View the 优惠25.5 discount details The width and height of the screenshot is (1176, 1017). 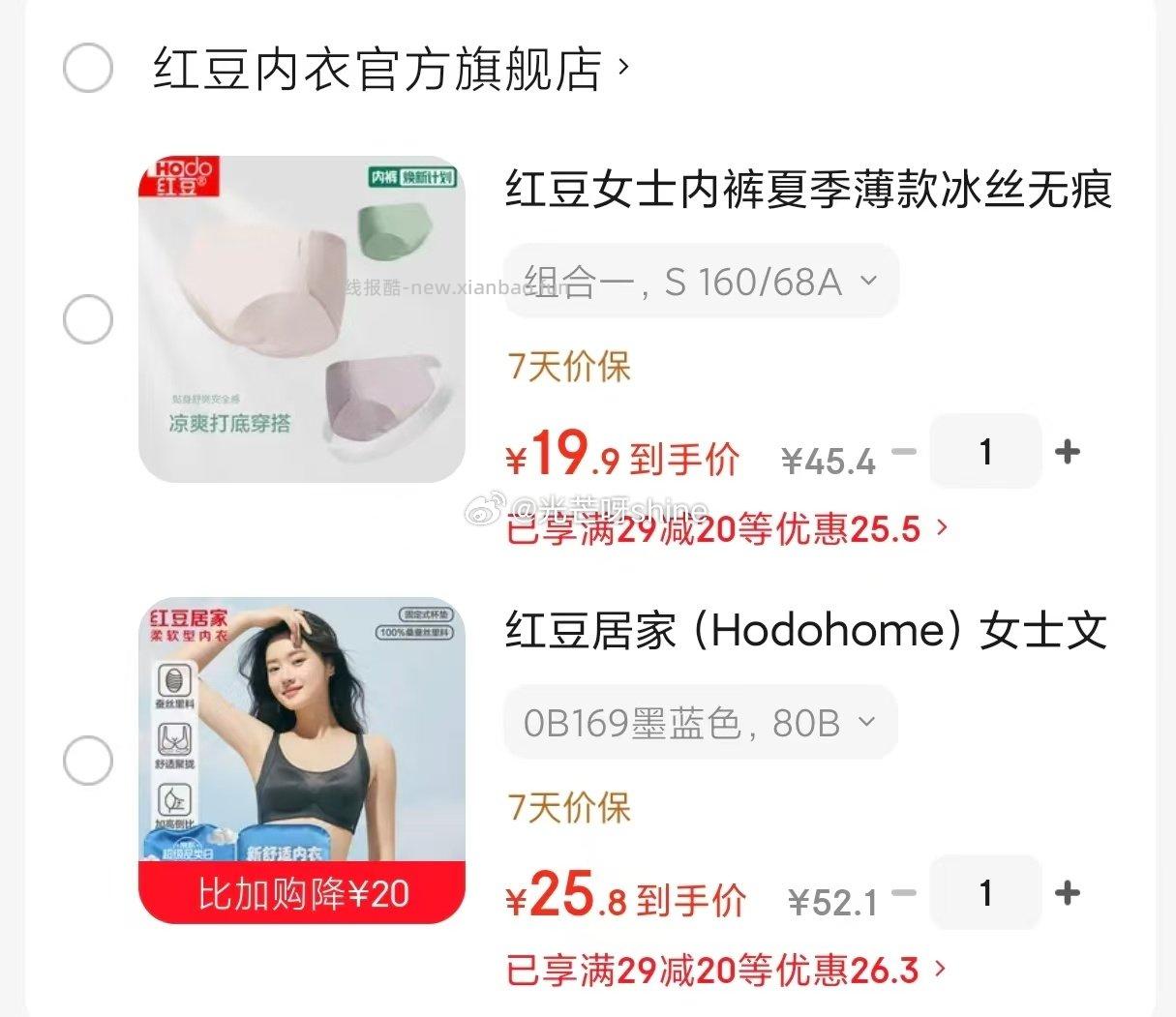(726, 529)
